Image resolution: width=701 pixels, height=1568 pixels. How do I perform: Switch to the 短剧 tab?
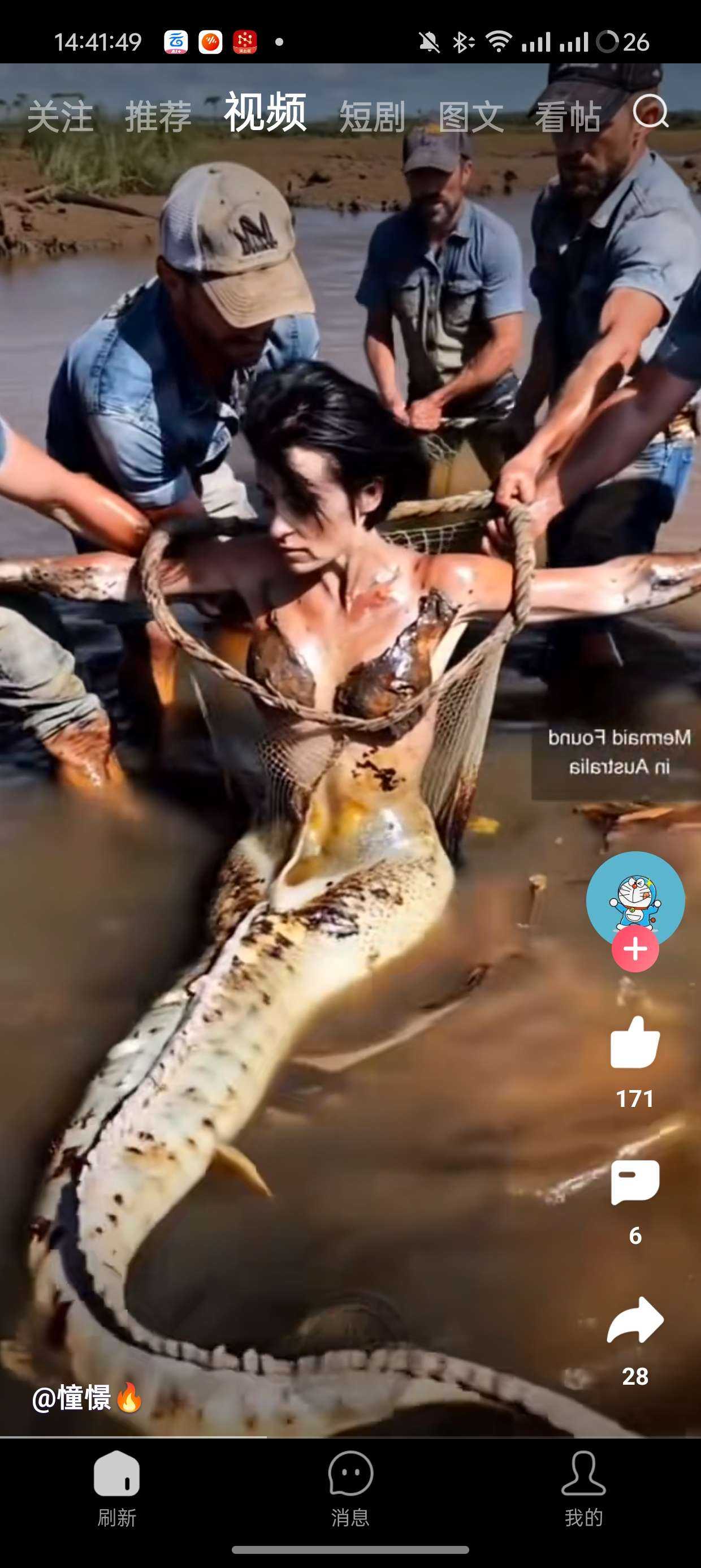point(372,117)
